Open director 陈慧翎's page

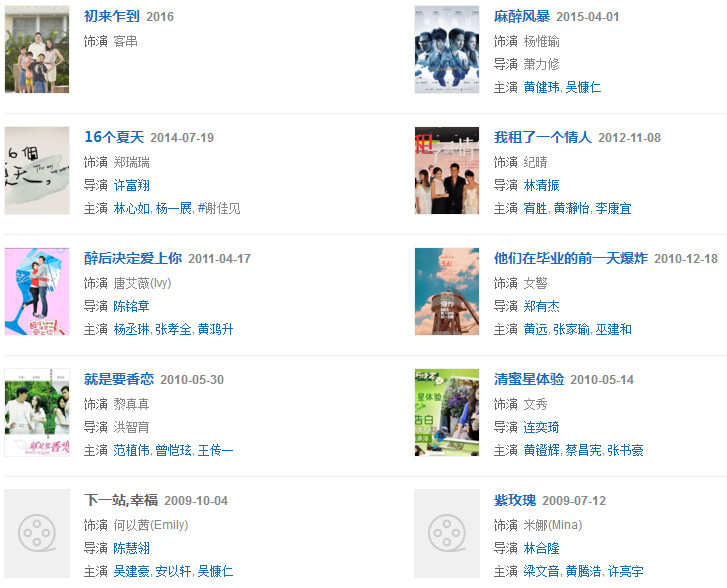pos(132,548)
